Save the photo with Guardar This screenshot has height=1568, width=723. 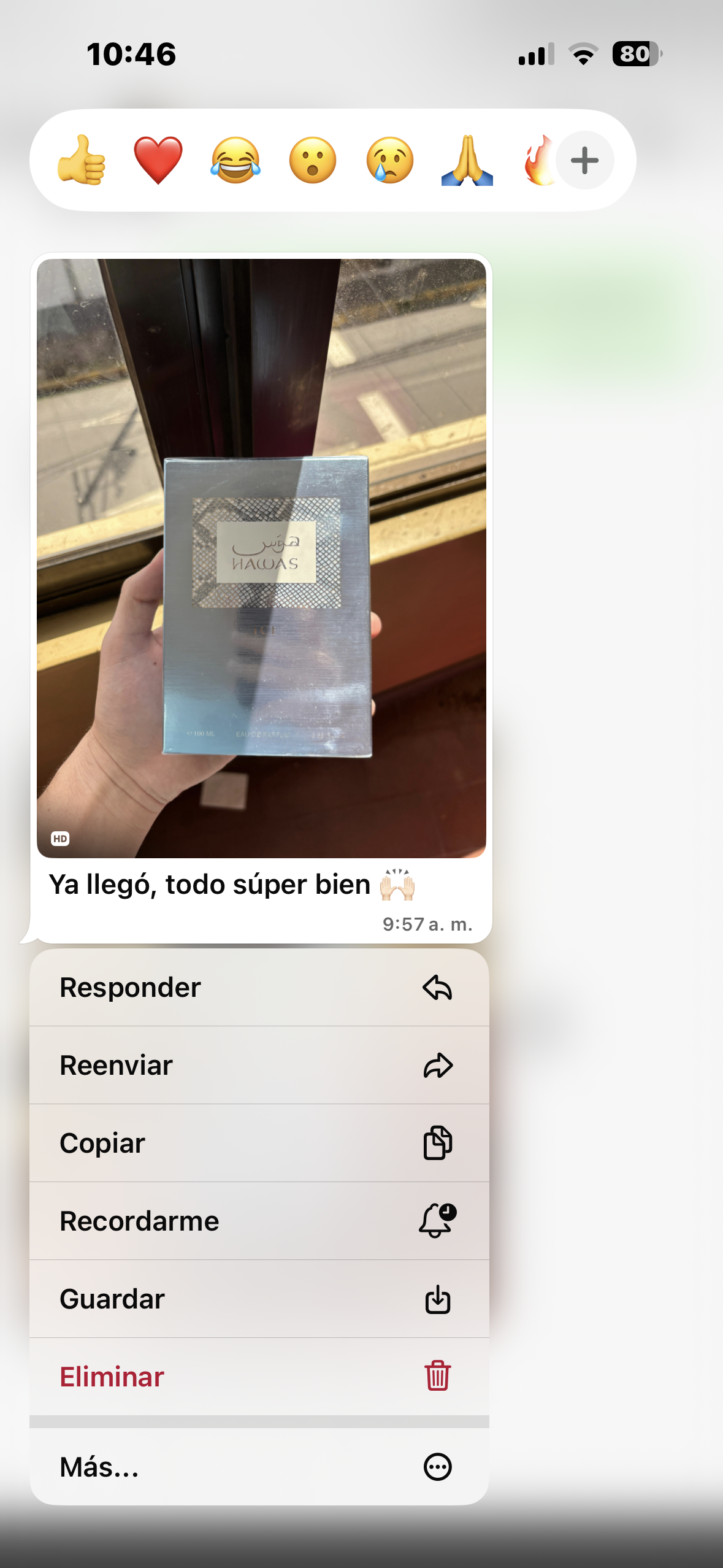(x=259, y=1299)
